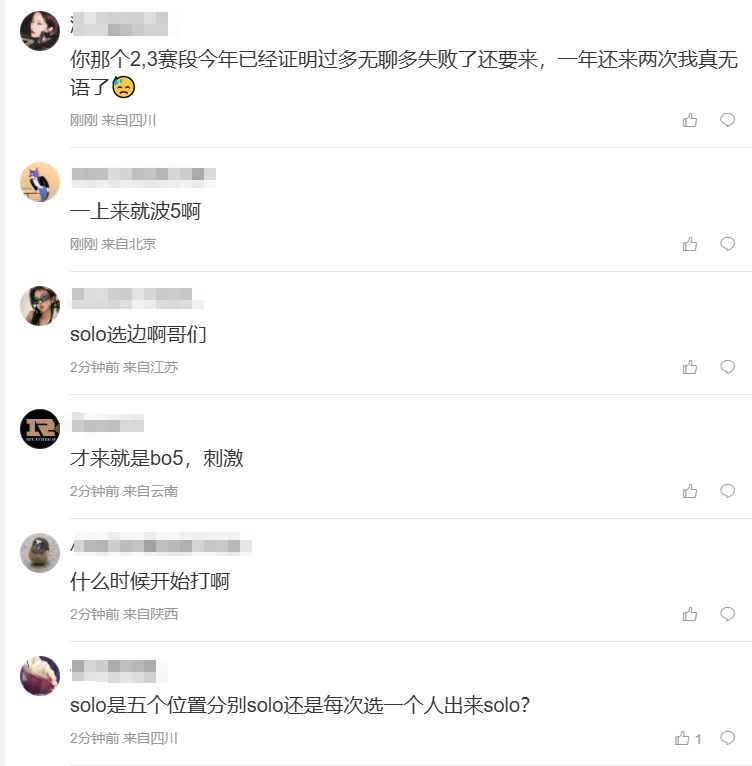
Task: Like the comment ending with 我真无语了
Action: 690,120
